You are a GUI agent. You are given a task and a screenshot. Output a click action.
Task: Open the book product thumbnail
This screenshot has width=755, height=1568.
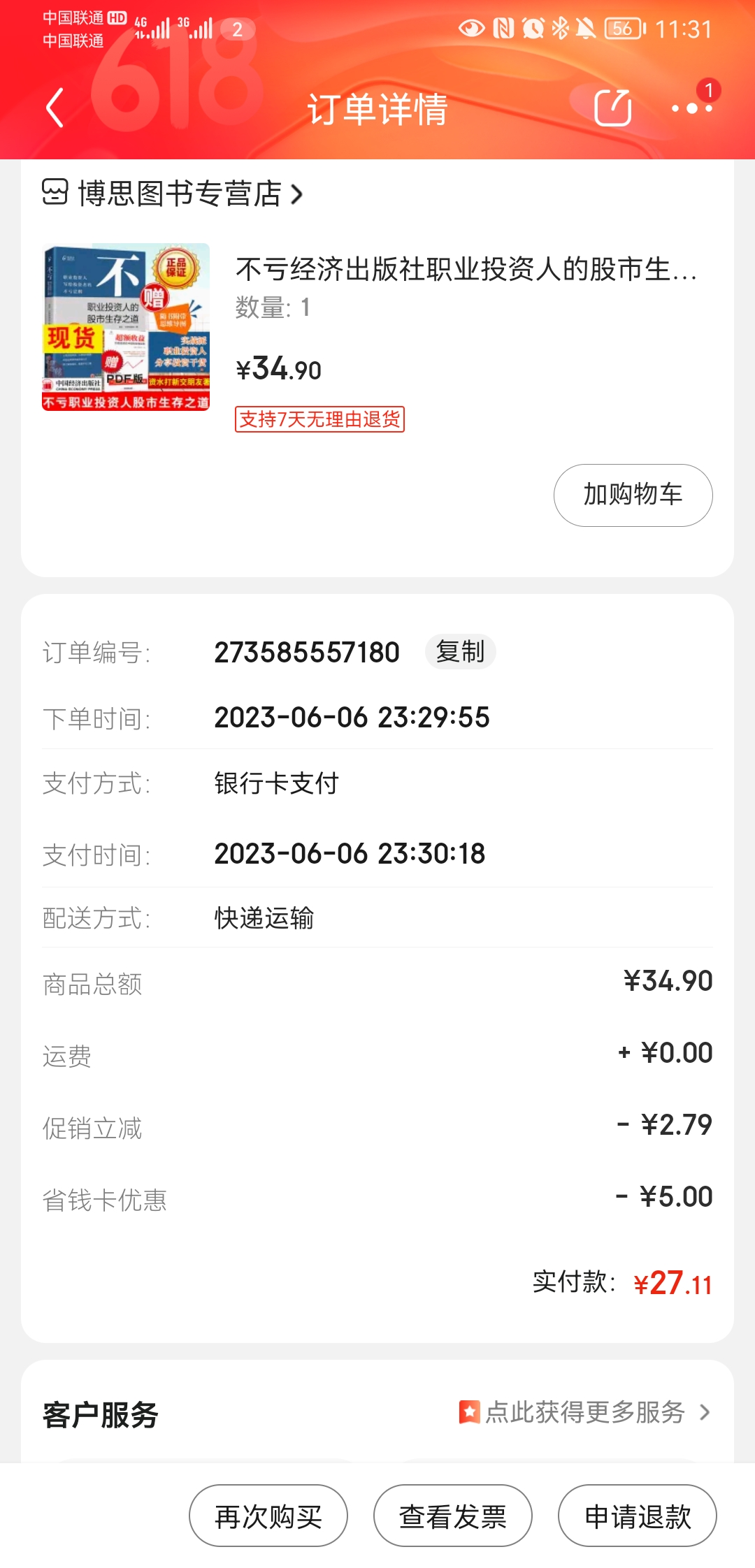(x=126, y=327)
